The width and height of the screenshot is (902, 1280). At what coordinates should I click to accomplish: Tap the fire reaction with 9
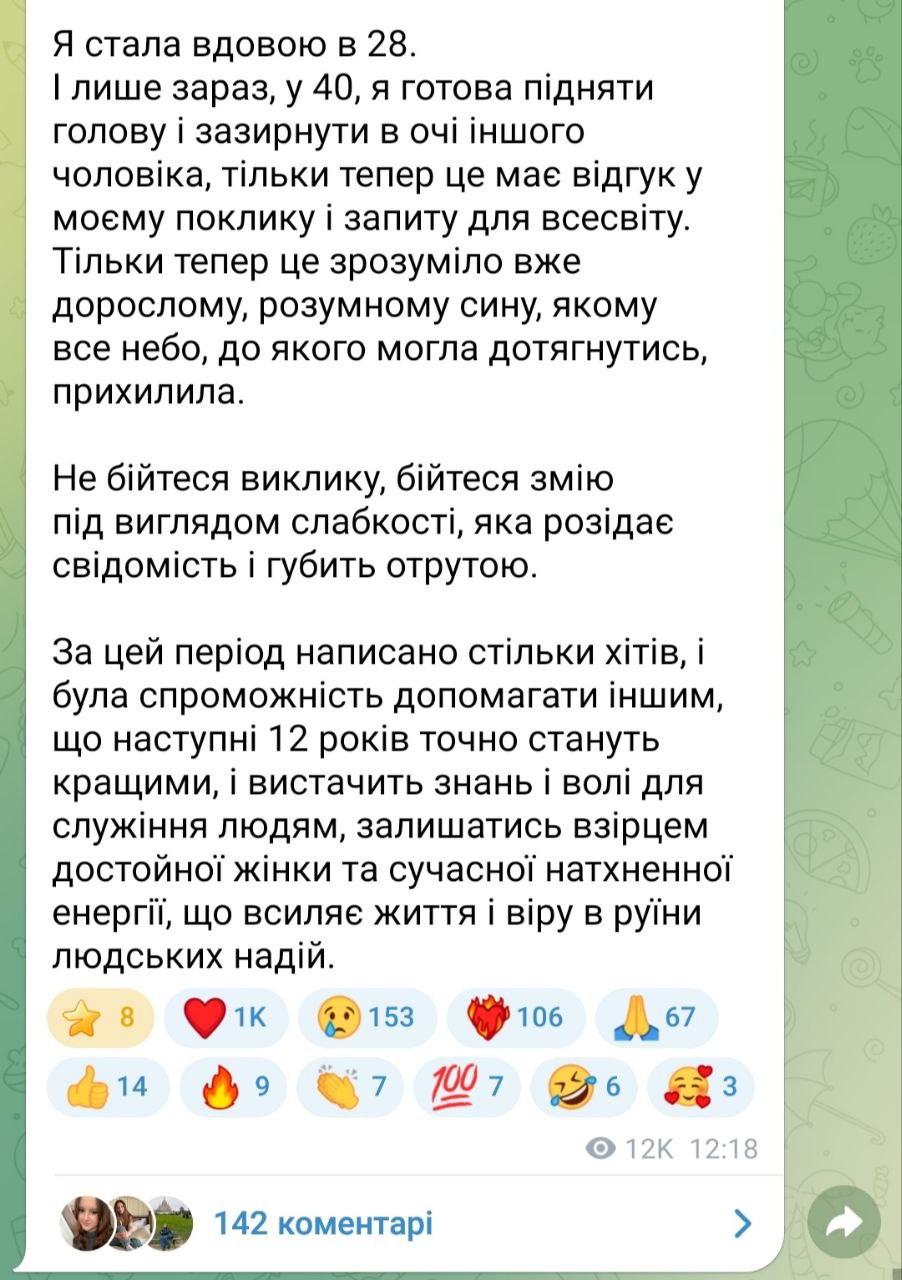(x=229, y=1086)
